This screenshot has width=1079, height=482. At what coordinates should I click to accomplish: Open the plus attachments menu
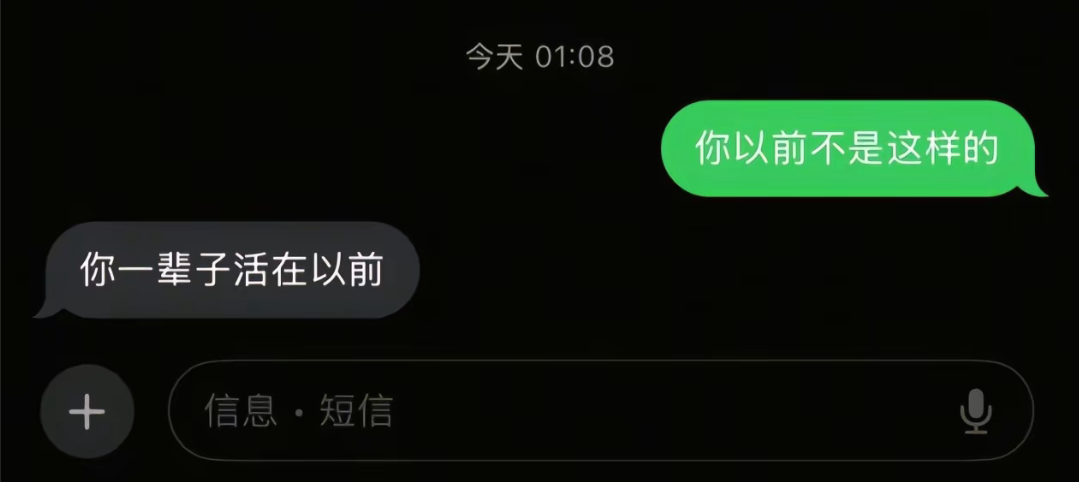pos(87,411)
